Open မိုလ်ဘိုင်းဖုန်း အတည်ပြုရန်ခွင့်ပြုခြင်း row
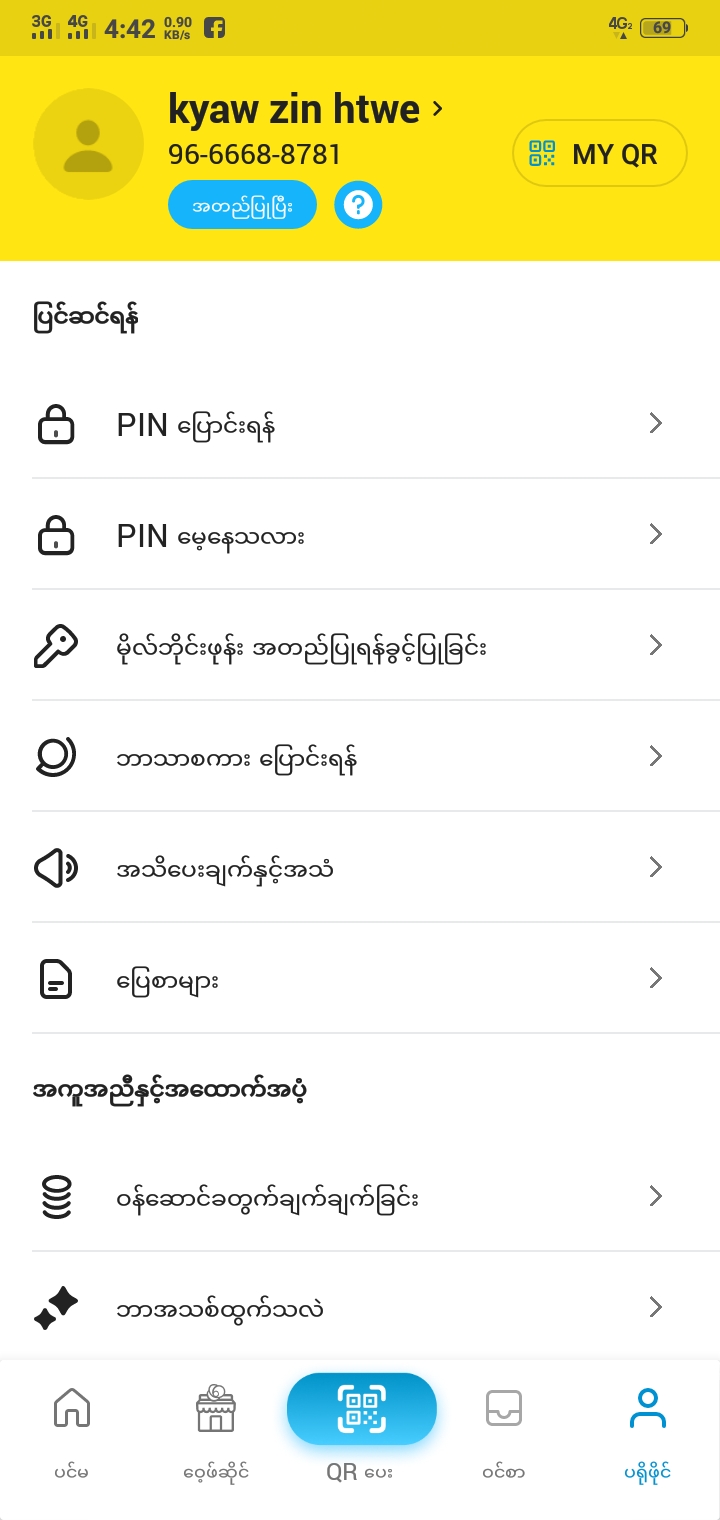 [x=360, y=646]
